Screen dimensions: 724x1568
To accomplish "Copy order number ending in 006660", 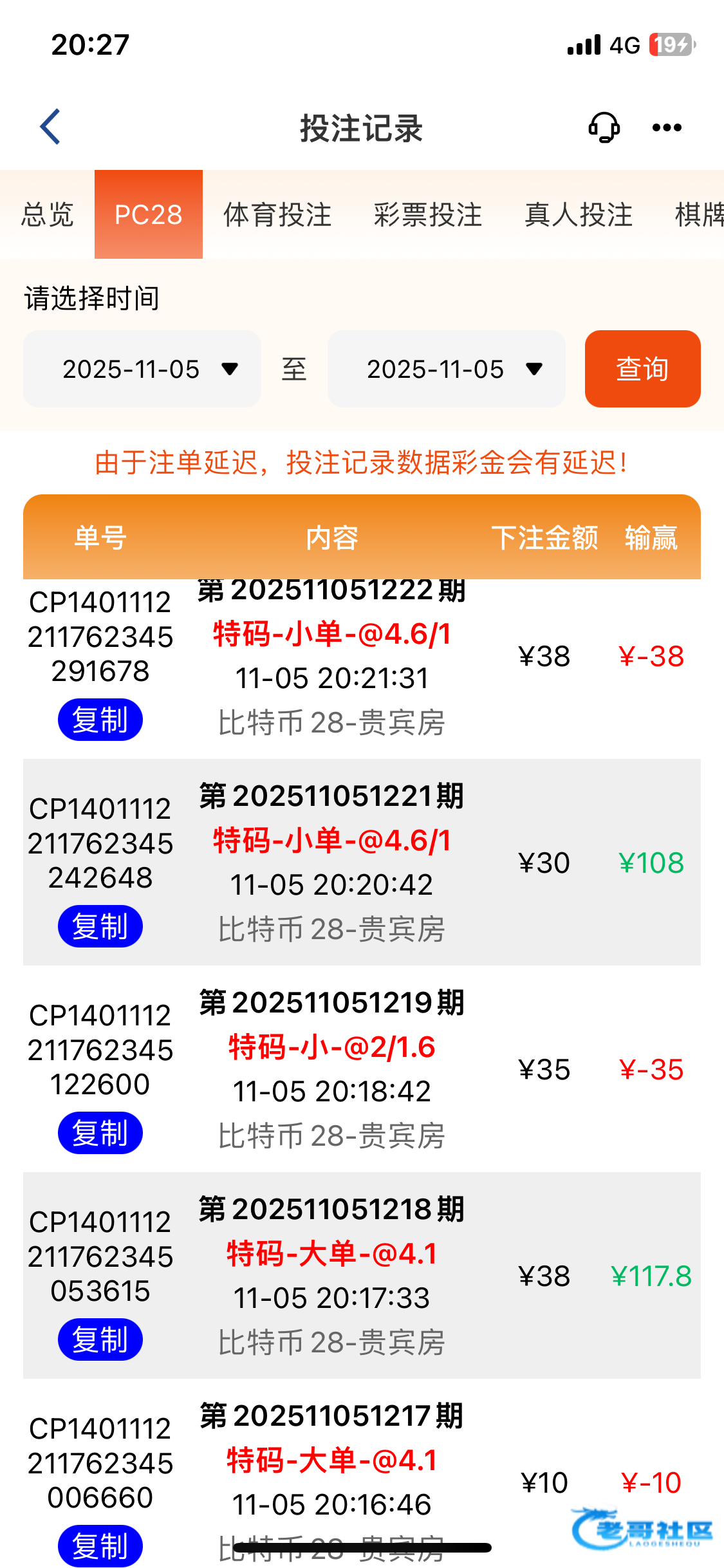I will tap(100, 1545).
